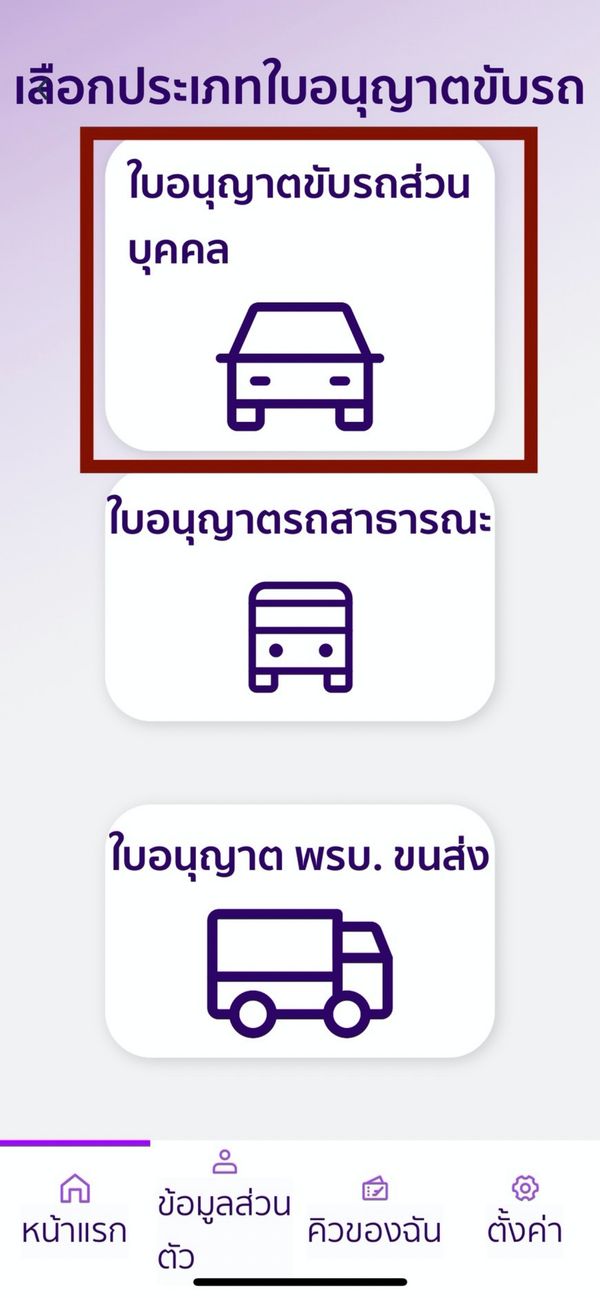Go to คิวของฉัน tab
This screenshot has height=1298, width=600.
pyautogui.click(x=375, y=1212)
